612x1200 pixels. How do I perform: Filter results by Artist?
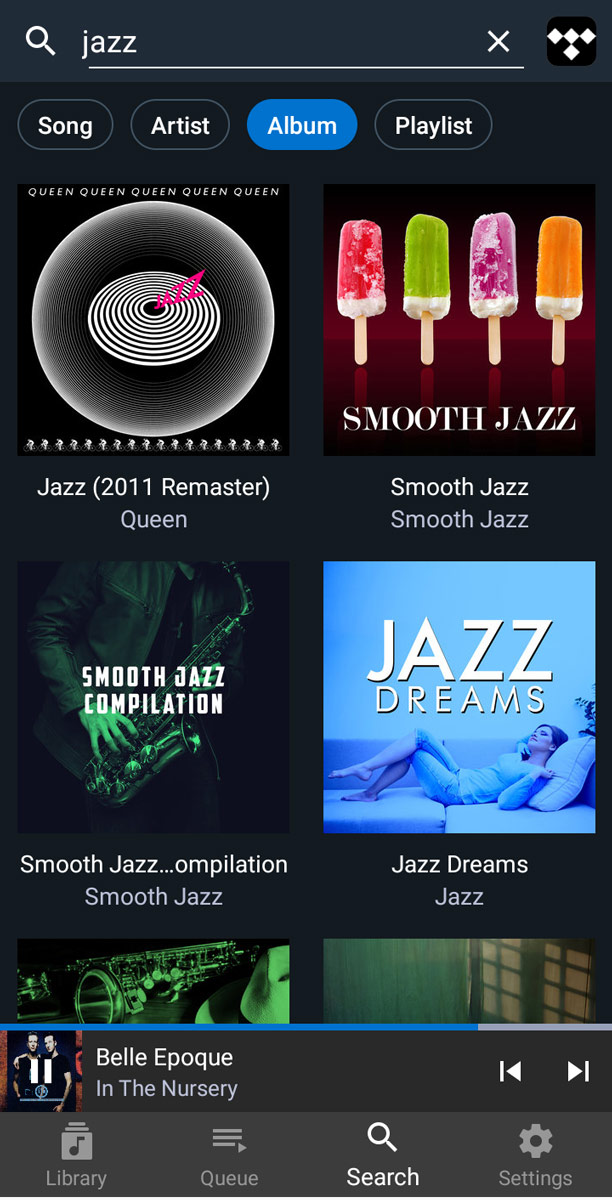click(180, 126)
